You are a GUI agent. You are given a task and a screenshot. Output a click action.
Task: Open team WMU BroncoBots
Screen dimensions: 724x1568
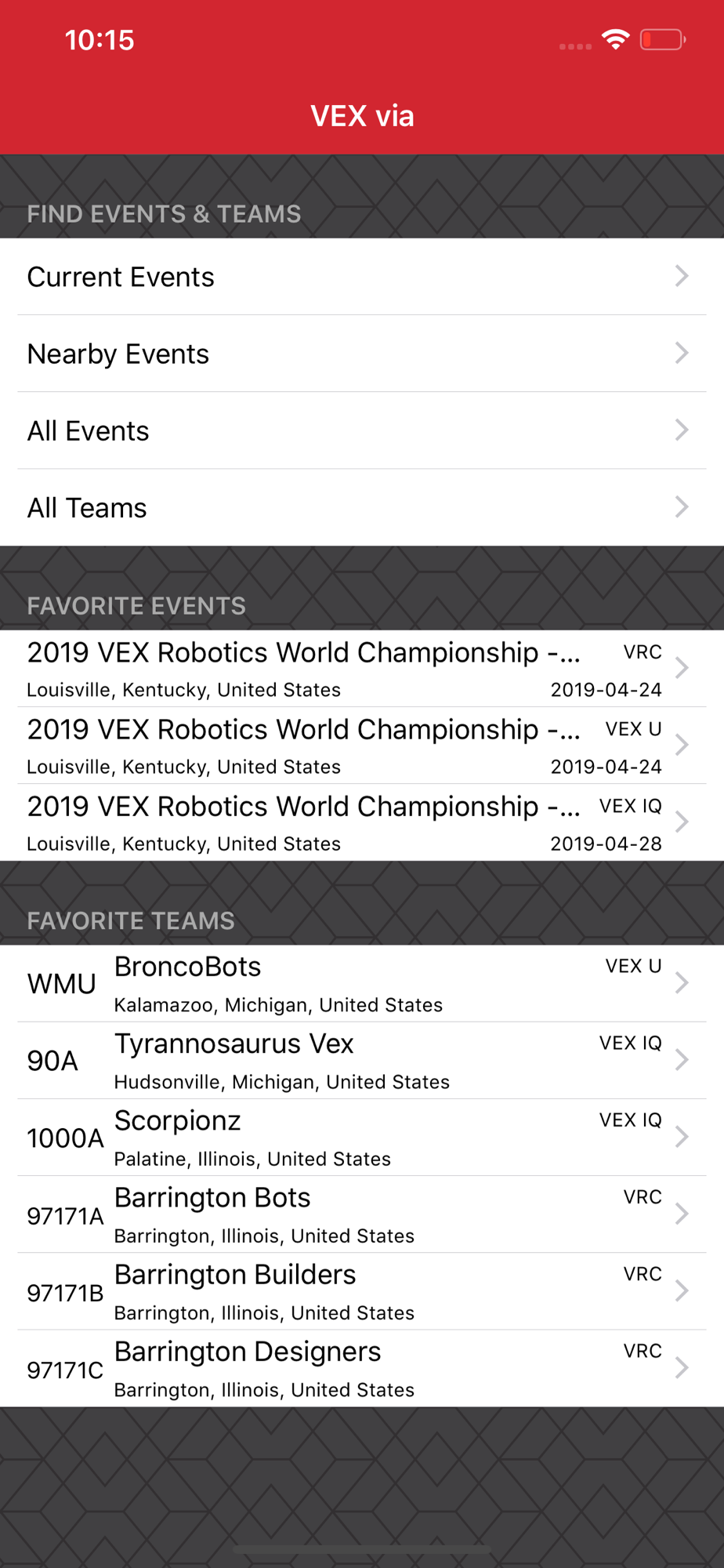(362, 983)
